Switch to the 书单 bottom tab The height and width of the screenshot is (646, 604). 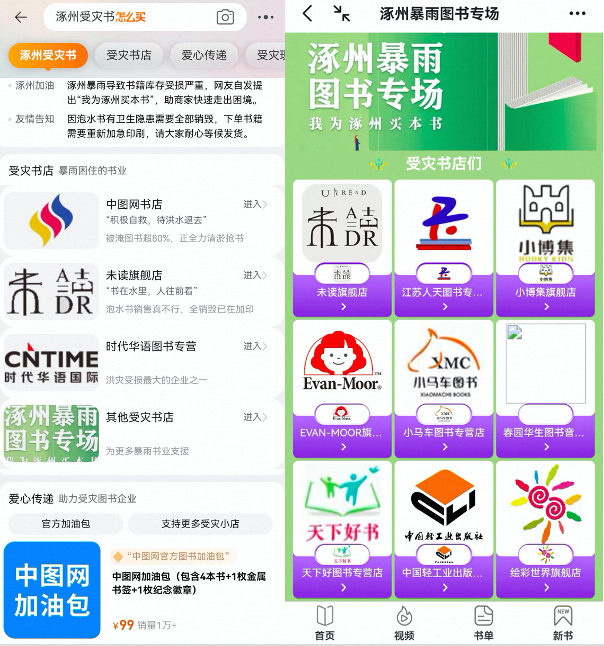point(483,622)
